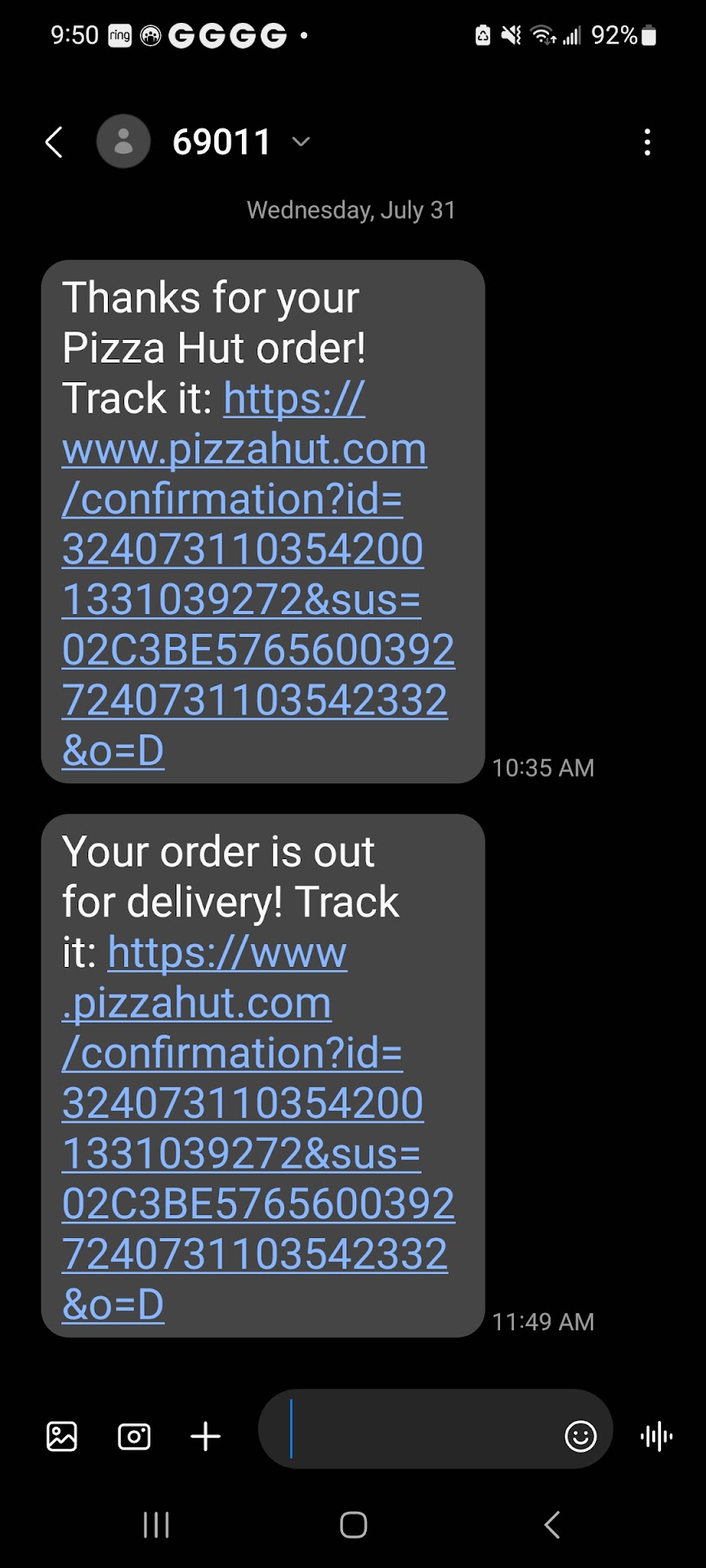
Task: Open the three-dot overflow menu
Action: tap(647, 142)
